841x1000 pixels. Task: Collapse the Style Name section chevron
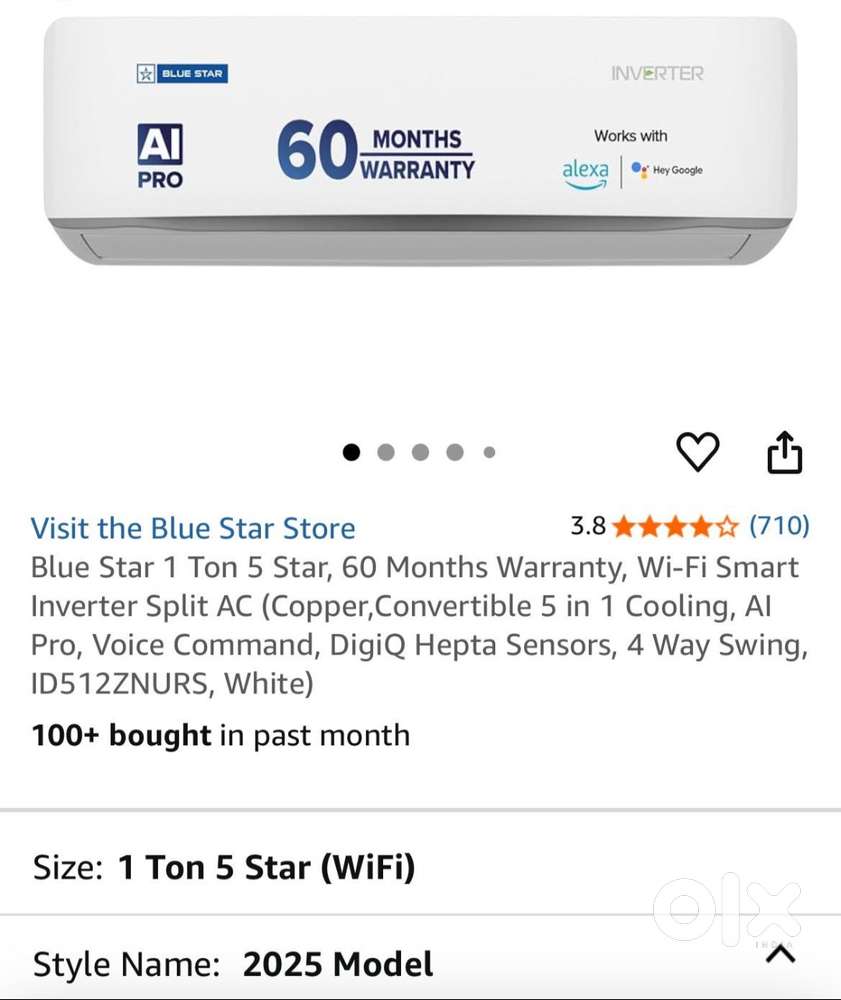point(780,953)
